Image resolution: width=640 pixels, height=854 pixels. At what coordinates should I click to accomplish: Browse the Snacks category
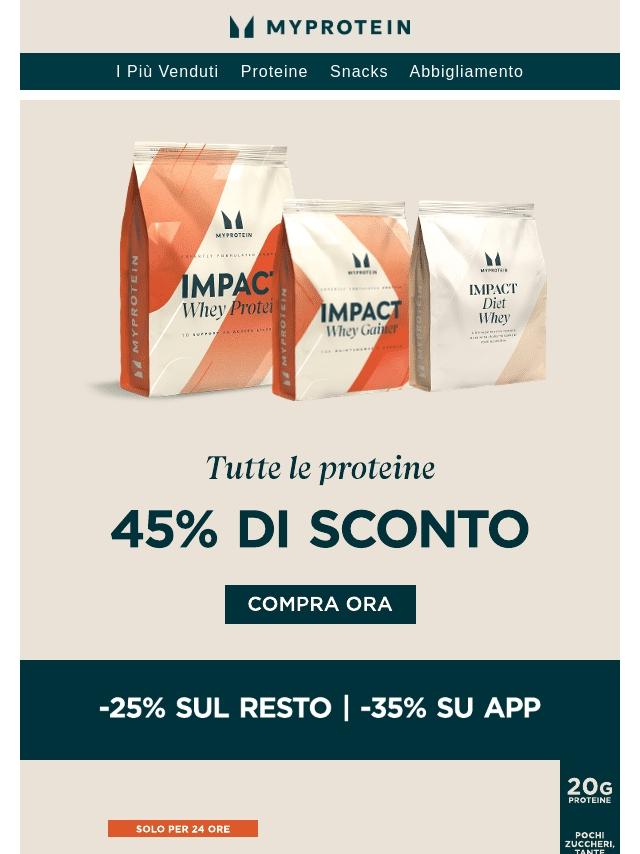359,72
